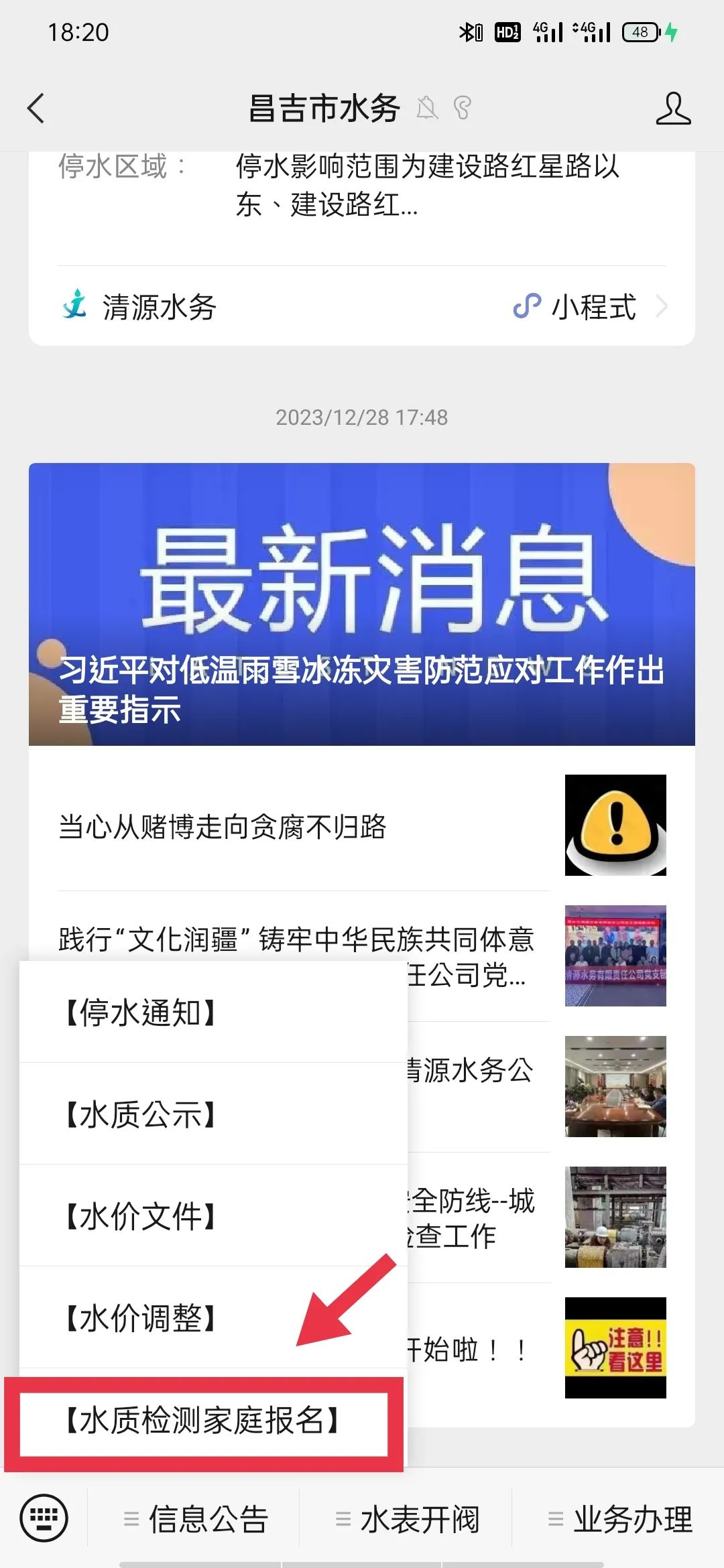Open the 清源水务 mini program
The image size is (724, 1568).
(362, 307)
